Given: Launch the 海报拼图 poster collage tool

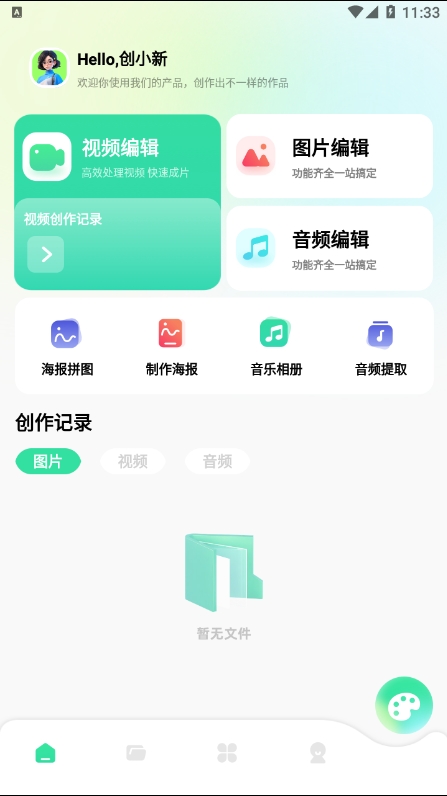Looking at the screenshot, I should click(67, 347).
